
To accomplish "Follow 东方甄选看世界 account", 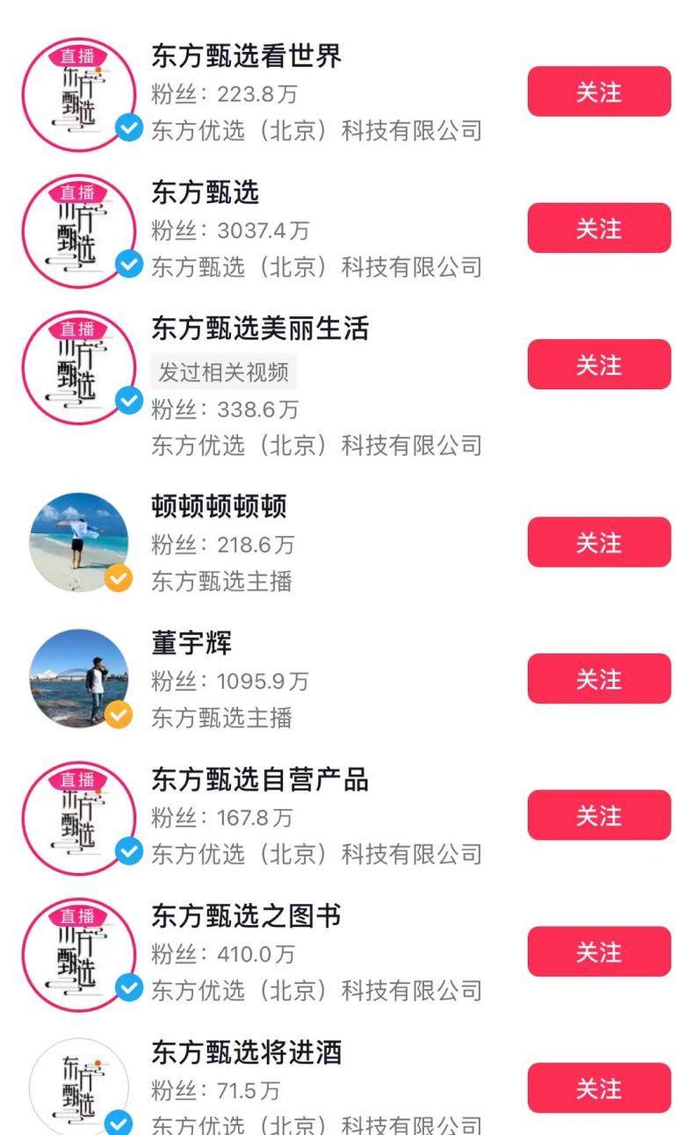I will (598, 92).
